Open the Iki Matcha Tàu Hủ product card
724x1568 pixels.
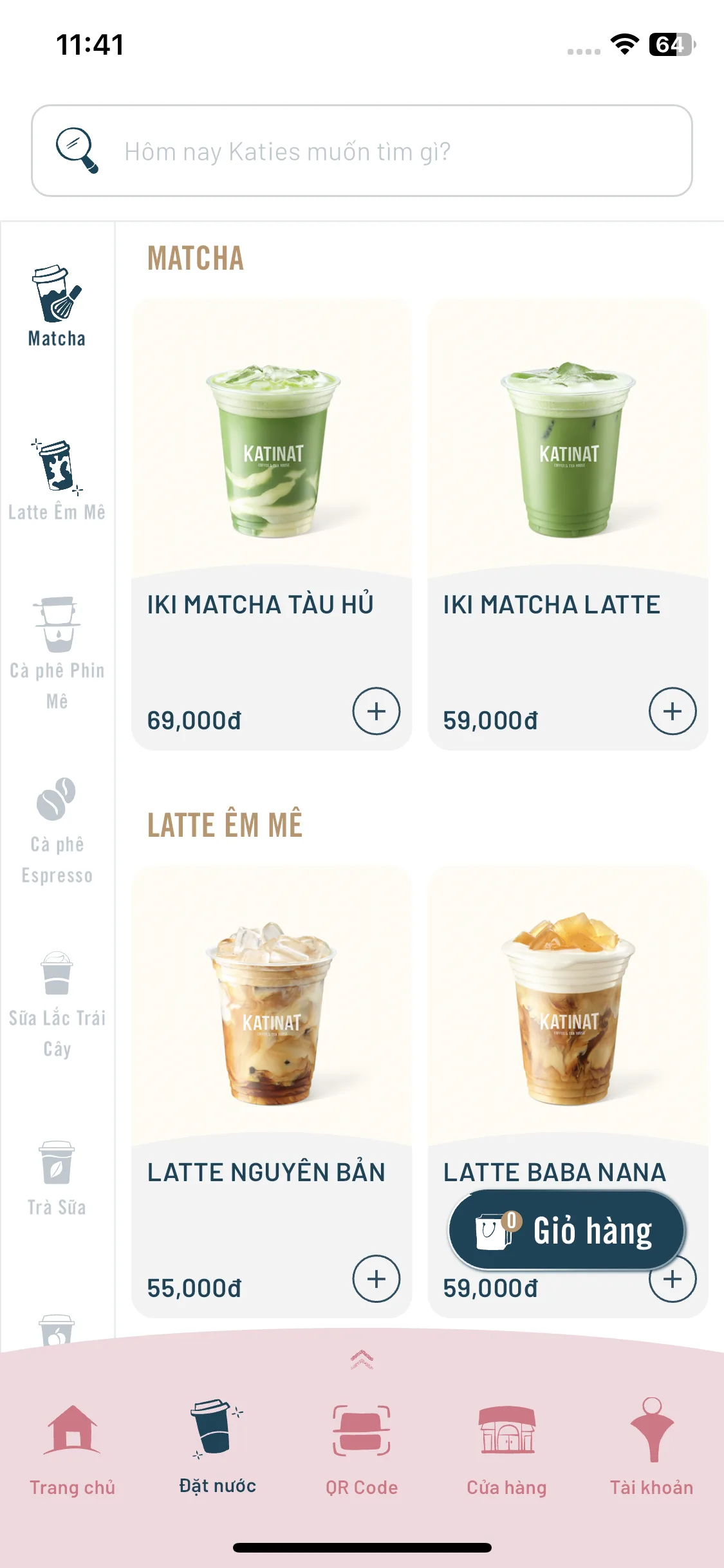(x=271, y=451)
